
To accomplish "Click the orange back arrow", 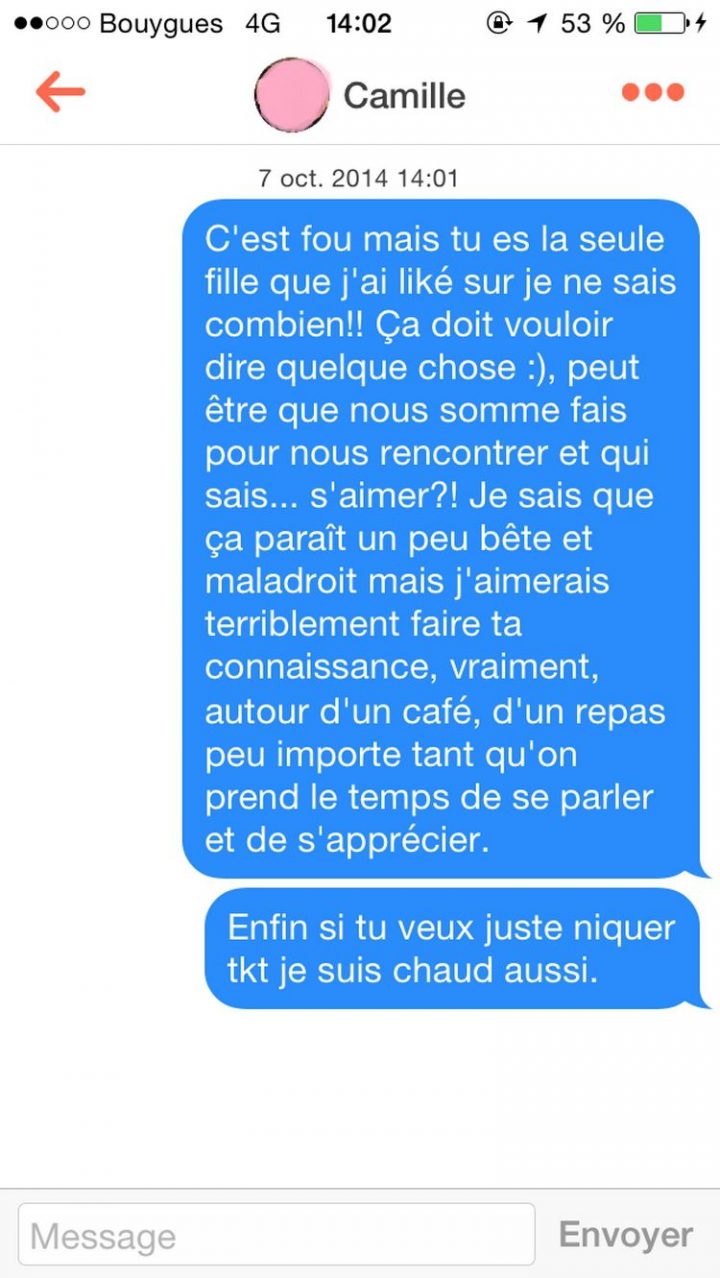I will click(x=62, y=94).
